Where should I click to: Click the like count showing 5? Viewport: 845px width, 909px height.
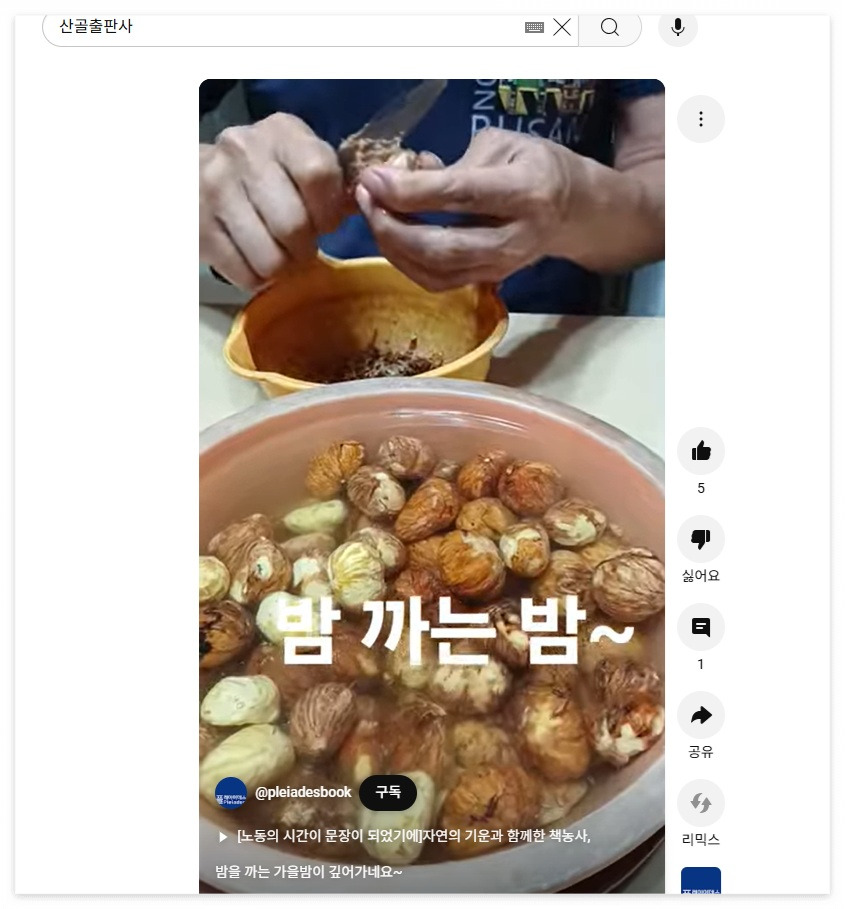click(x=700, y=488)
